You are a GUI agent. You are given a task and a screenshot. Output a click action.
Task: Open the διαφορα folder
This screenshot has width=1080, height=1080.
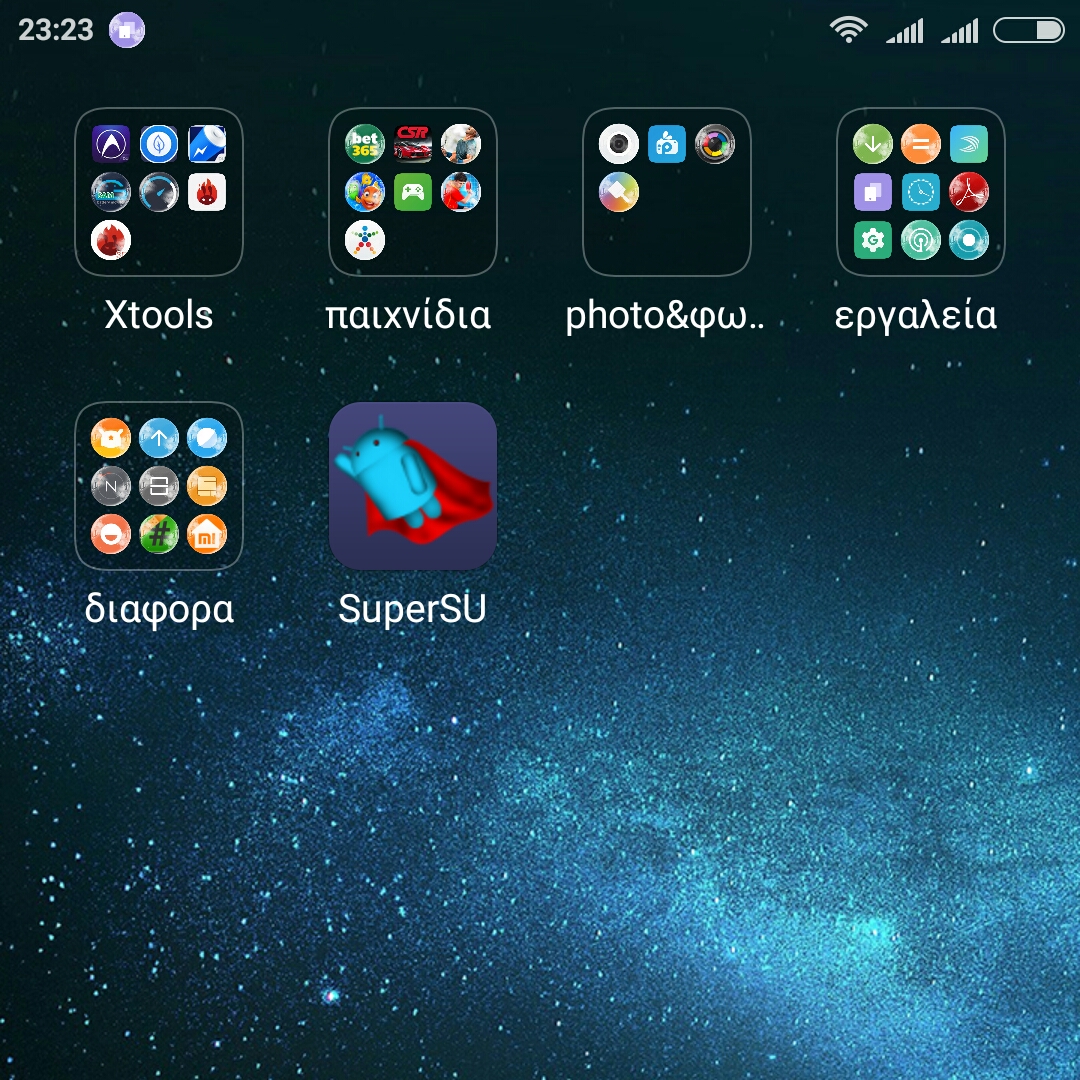coord(159,486)
